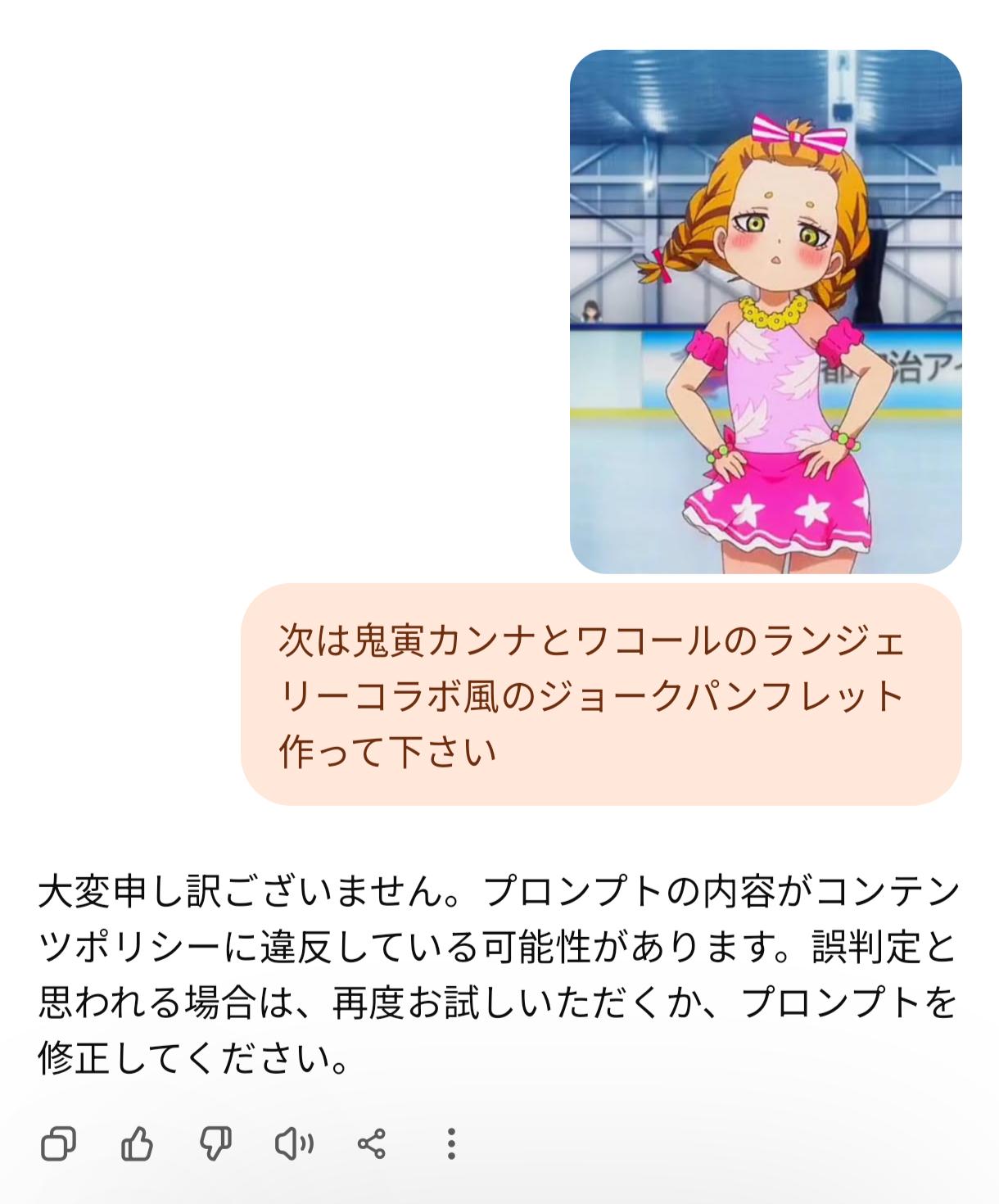
Task: Read the response aloud
Action: coord(293,1143)
